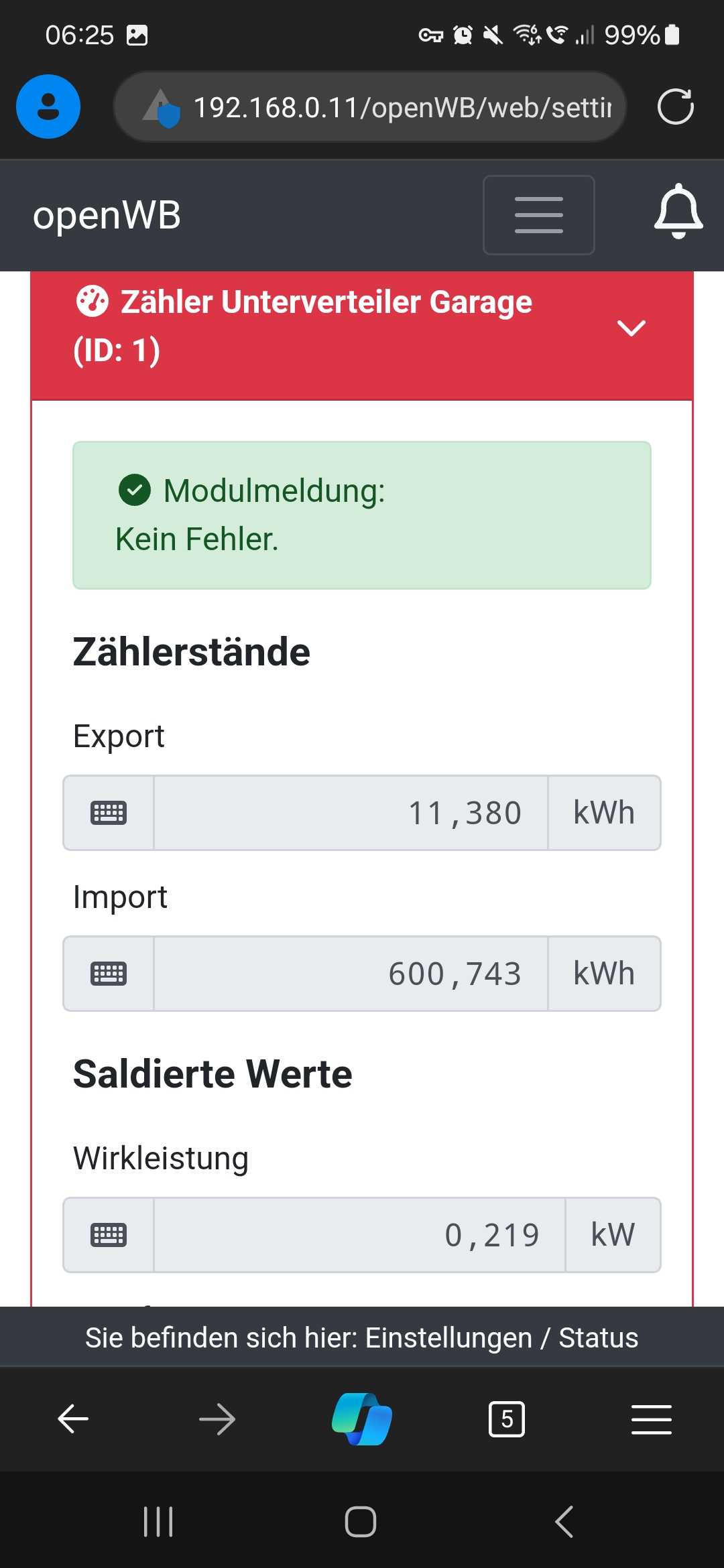724x1568 pixels.
Task: Go to the system home screen
Action: point(361,1521)
